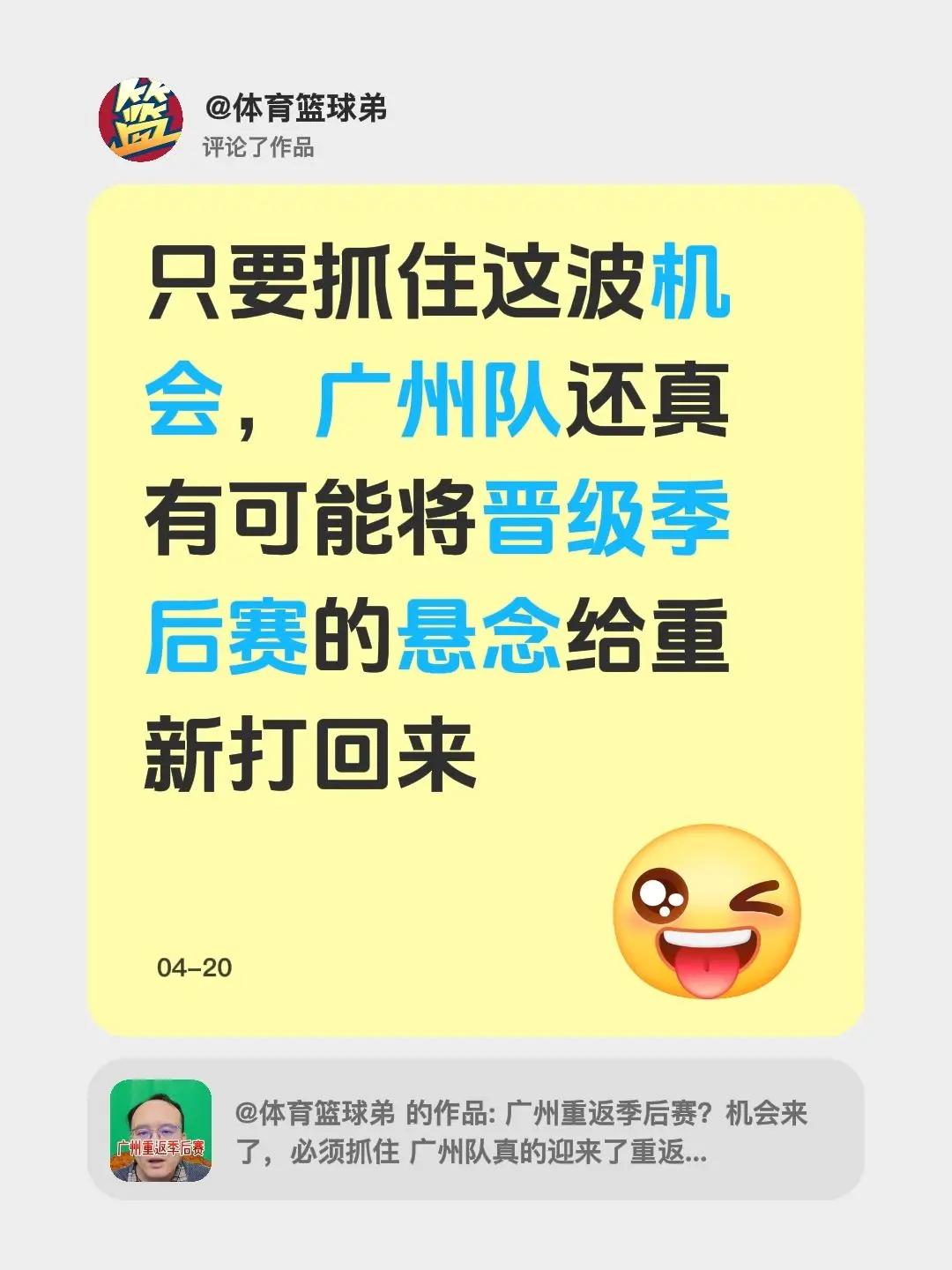Image resolution: width=952 pixels, height=1270 pixels.
Task: Click the 评论了作品 label
Action: pyautogui.click(x=257, y=145)
